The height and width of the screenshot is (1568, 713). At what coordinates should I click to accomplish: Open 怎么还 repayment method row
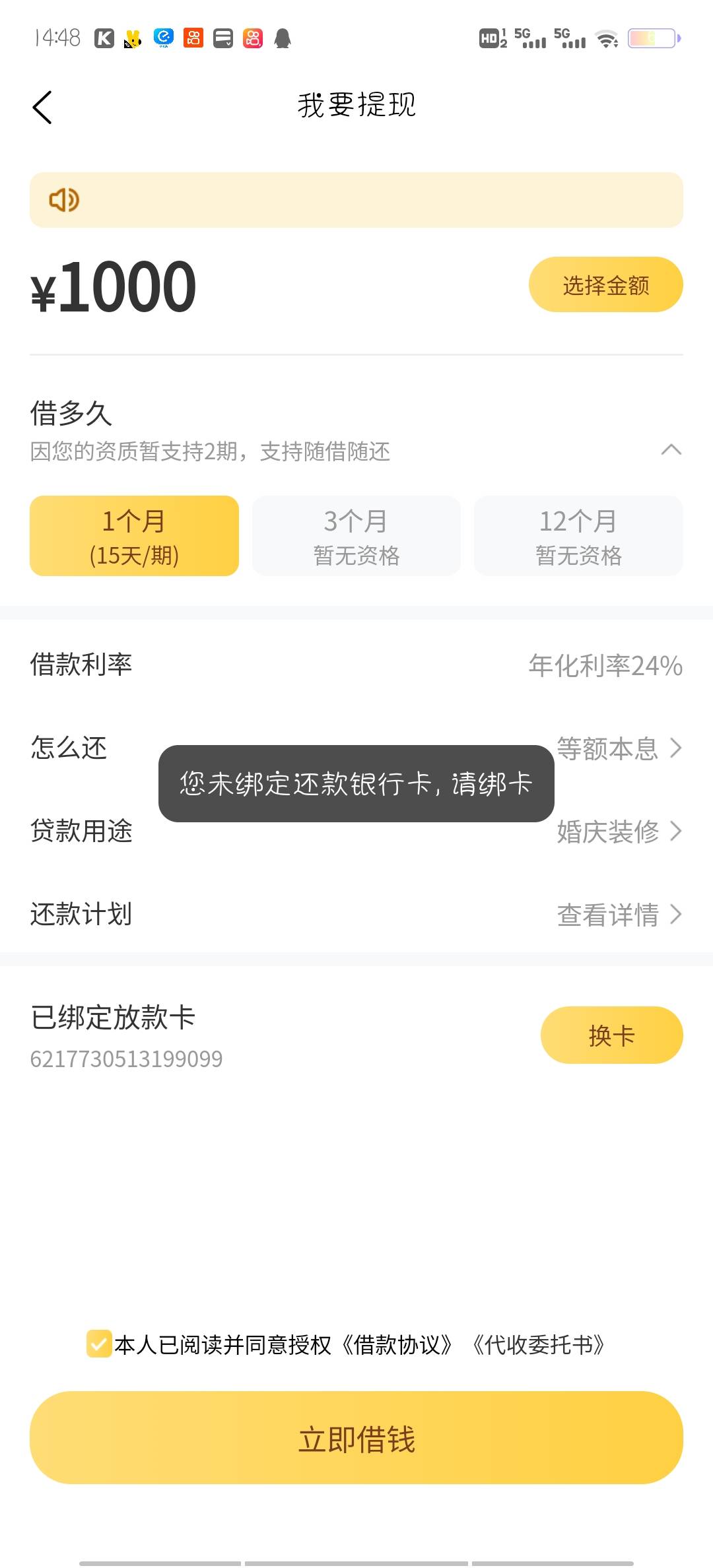click(356, 748)
